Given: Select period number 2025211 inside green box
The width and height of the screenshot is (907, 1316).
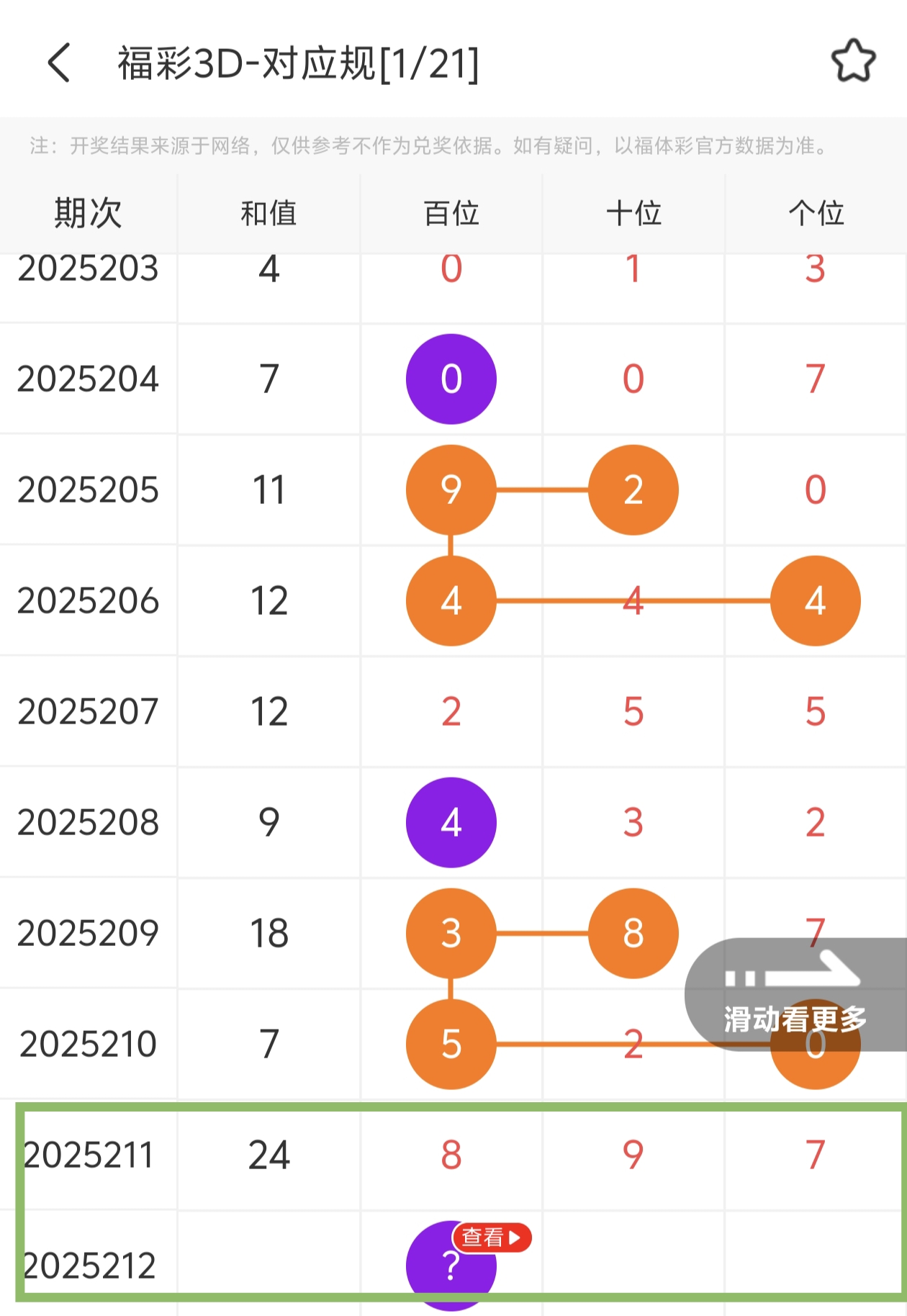Looking at the screenshot, I should point(88,1153).
